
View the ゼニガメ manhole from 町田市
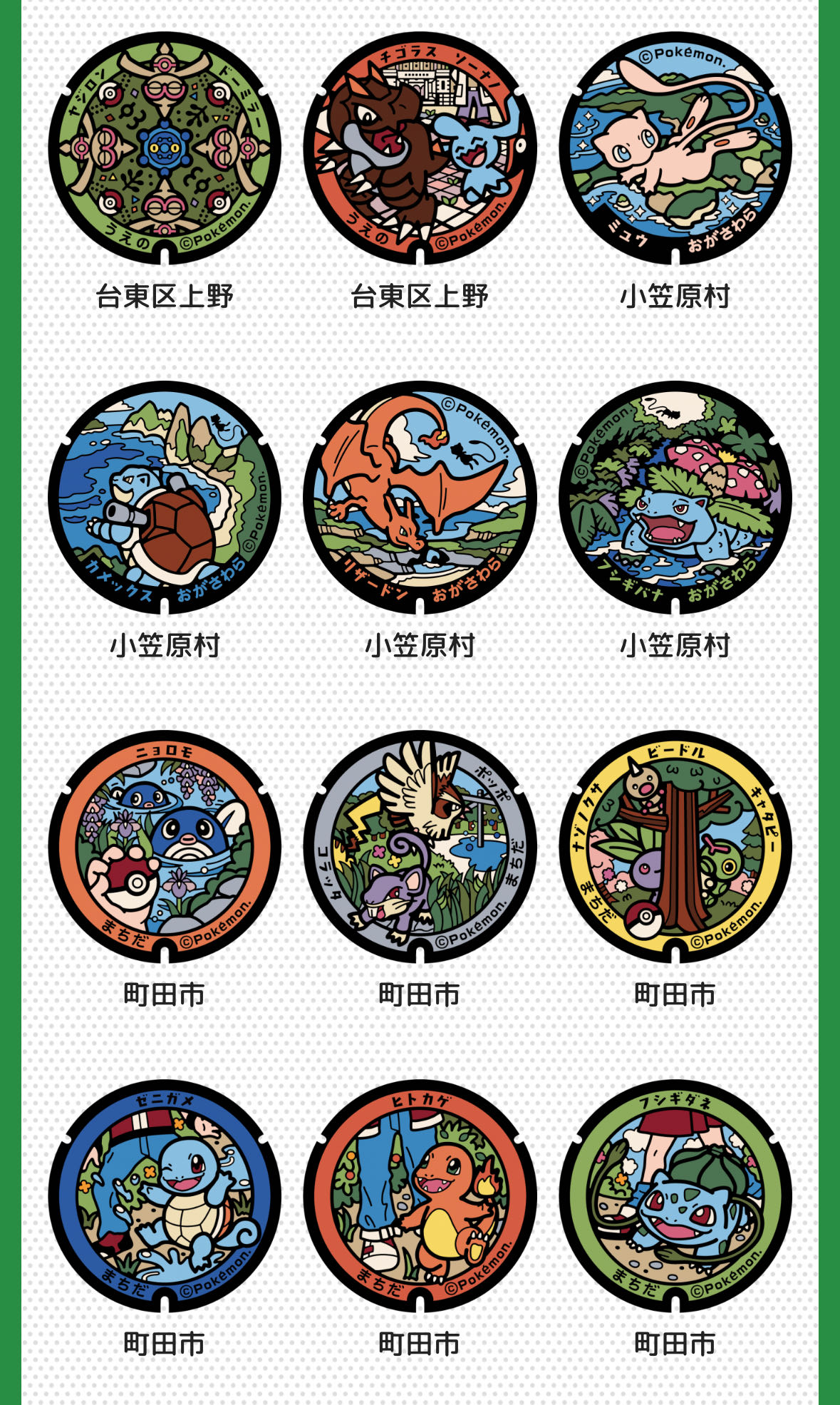click(x=165, y=1196)
